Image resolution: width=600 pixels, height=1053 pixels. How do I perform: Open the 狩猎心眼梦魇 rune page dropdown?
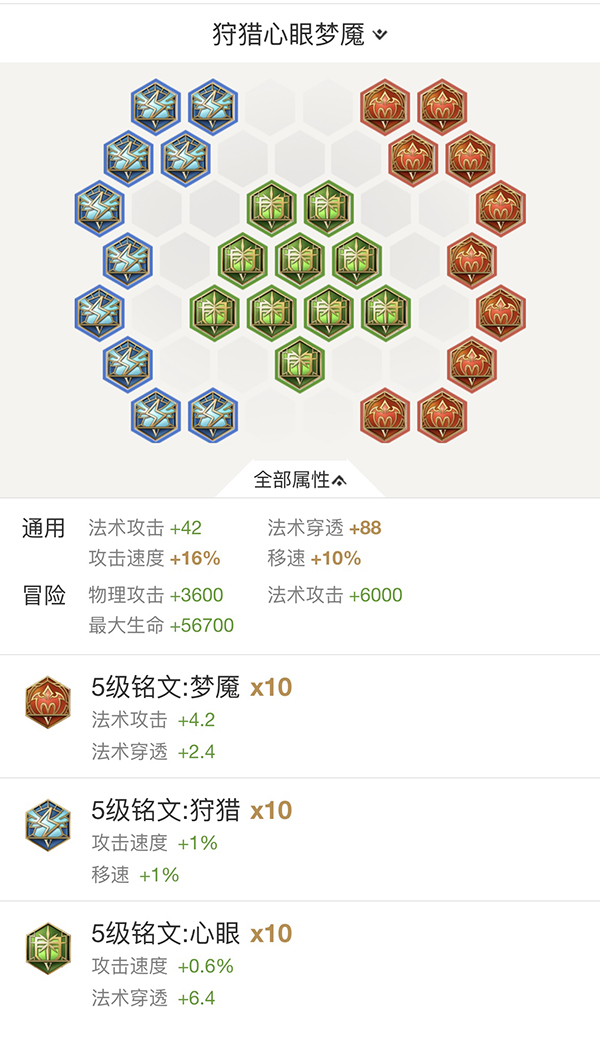[x=300, y=34]
